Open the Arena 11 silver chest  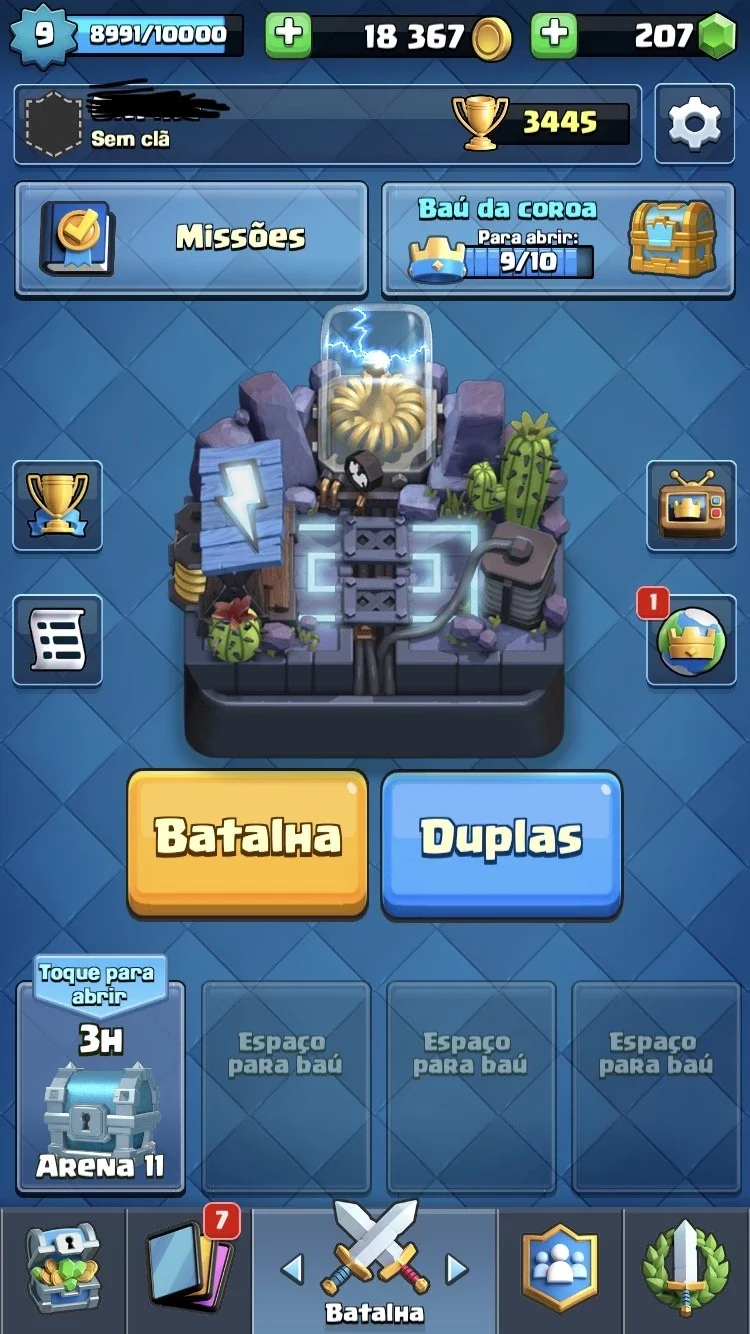pyautogui.click(x=100, y=1085)
